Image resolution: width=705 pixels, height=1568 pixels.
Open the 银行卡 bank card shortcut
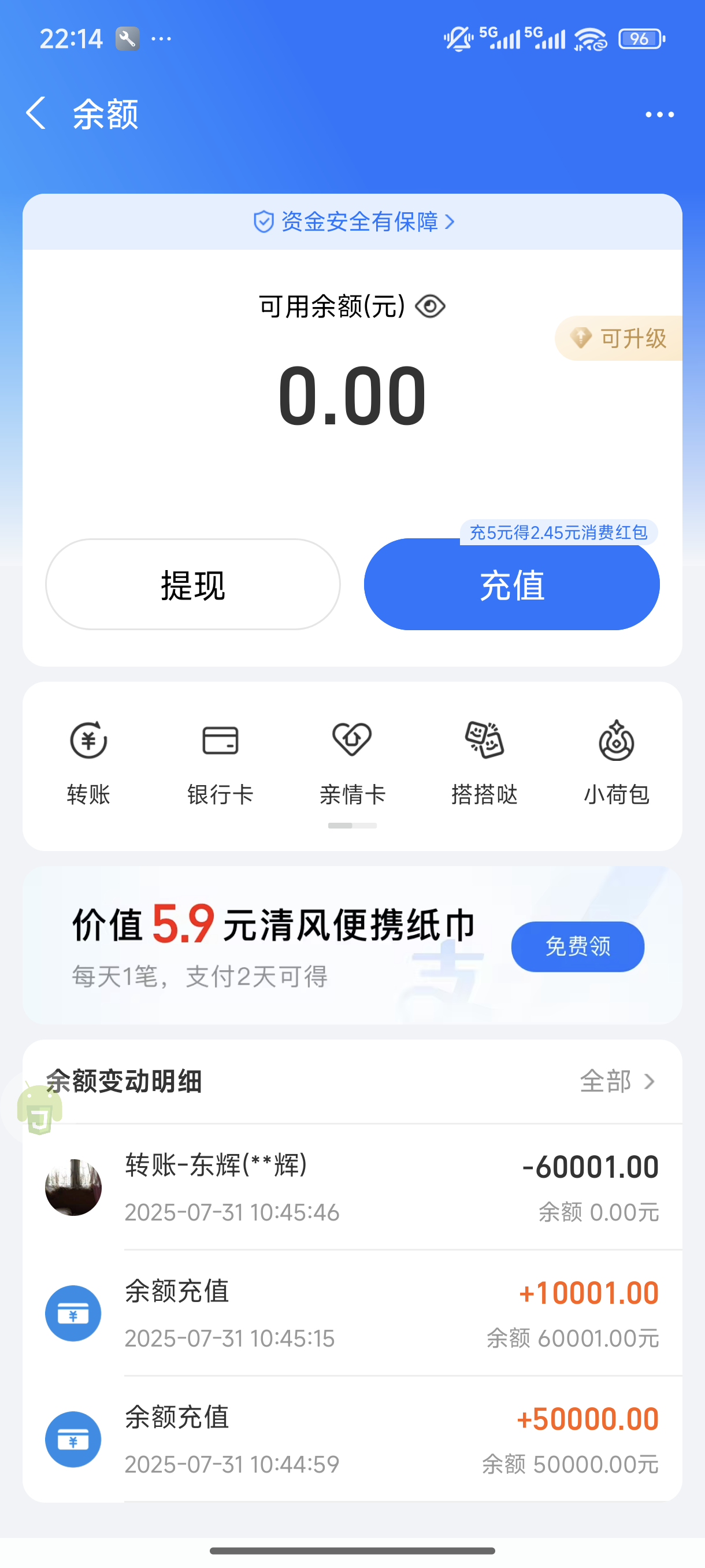tap(220, 762)
